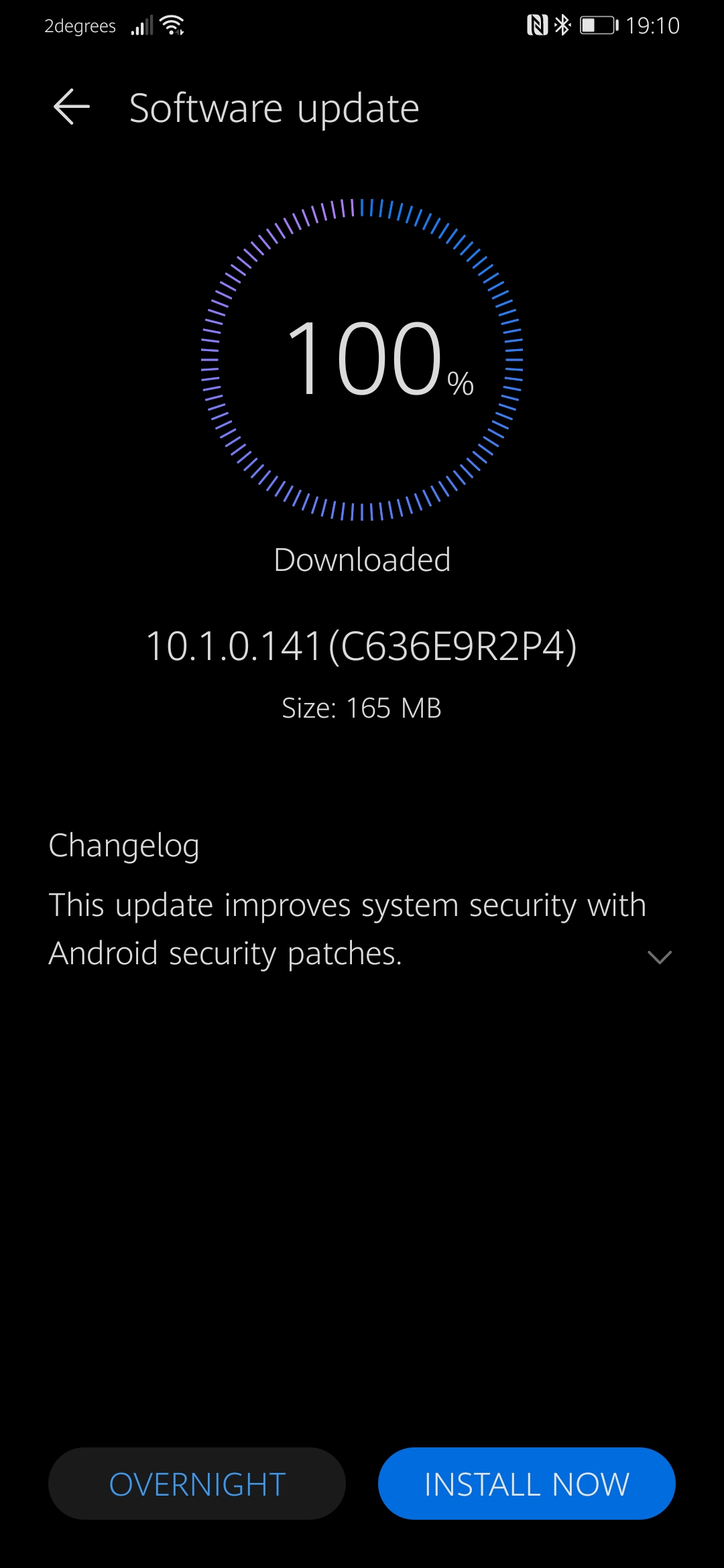Screen dimensions: 724x1568
Task: Expand the changelog details chevron
Action: pyautogui.click(x=660, y=957)
